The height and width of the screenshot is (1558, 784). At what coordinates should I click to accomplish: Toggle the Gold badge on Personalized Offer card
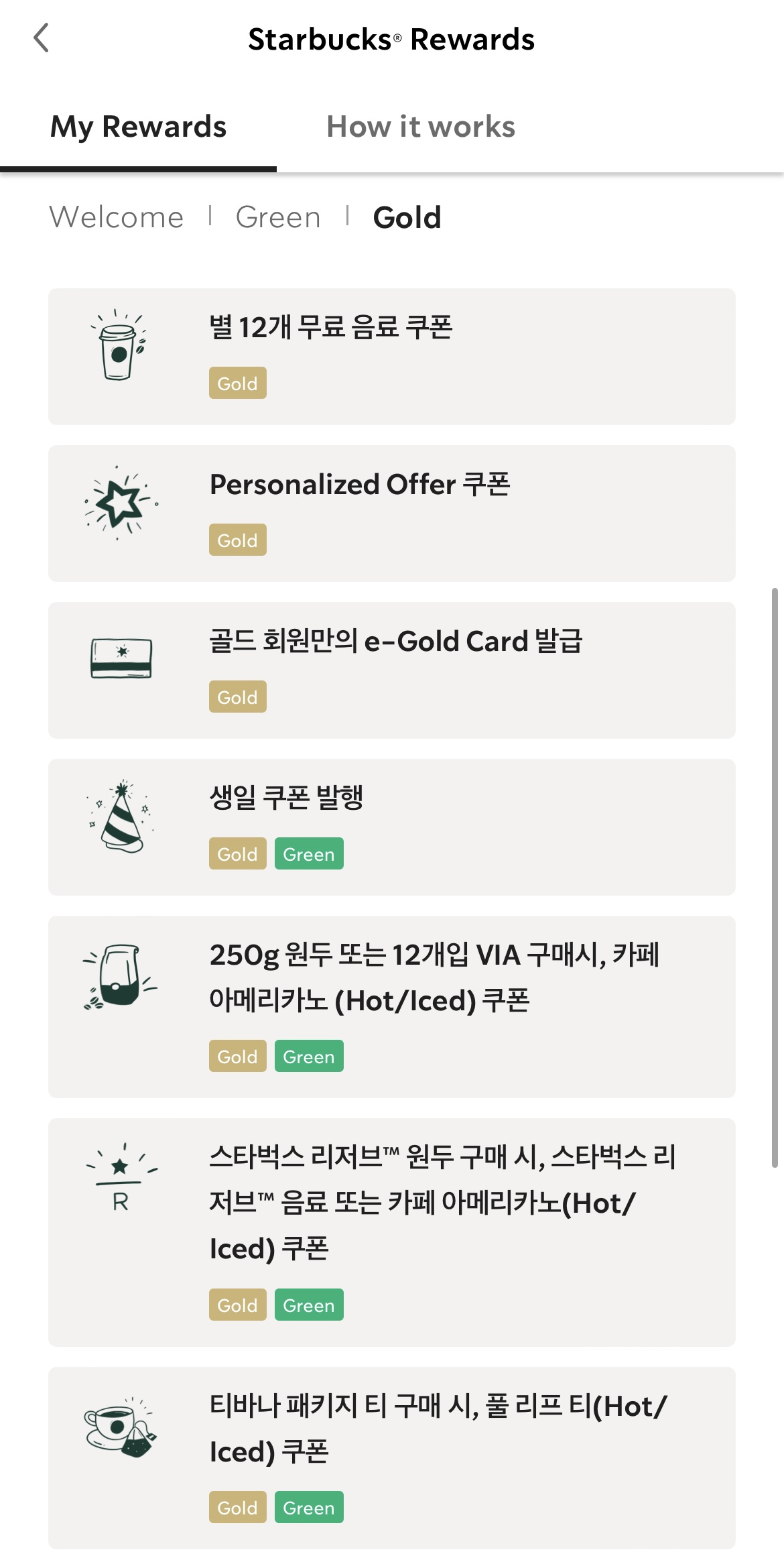click(x=237, y=540)
